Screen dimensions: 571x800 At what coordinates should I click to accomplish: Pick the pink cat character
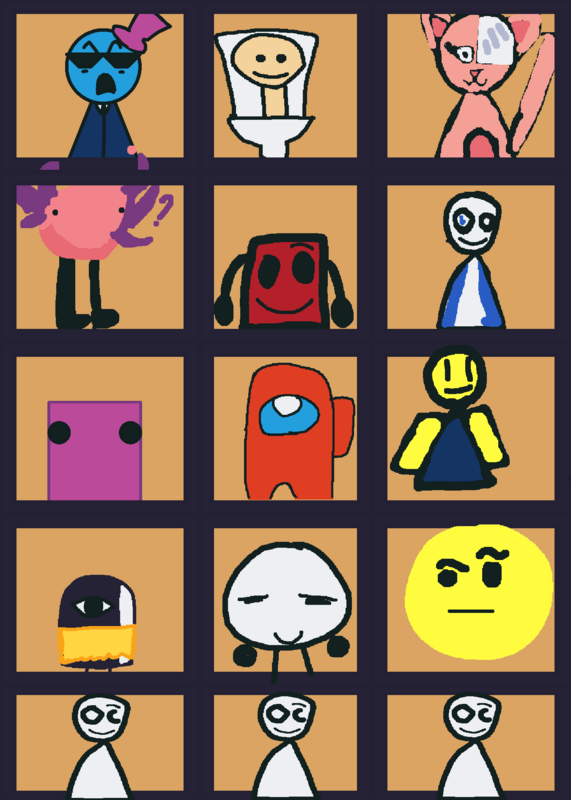click(471, 86)
